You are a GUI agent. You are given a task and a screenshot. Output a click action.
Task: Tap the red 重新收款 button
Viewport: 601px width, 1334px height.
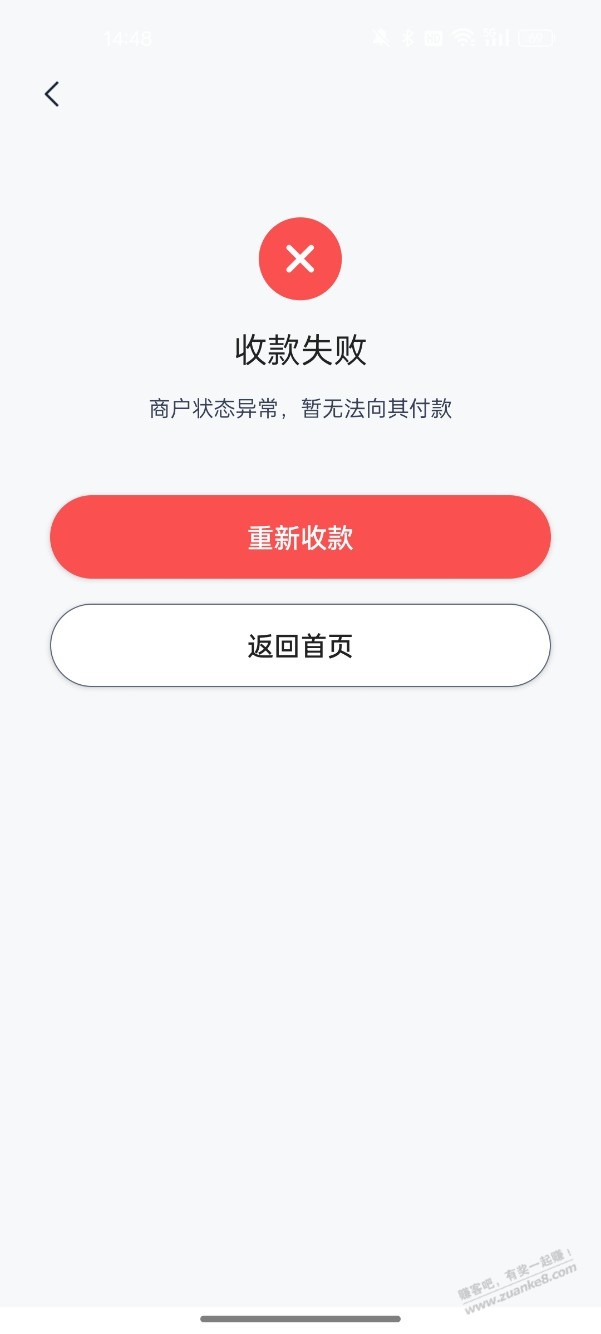(300, 537)
